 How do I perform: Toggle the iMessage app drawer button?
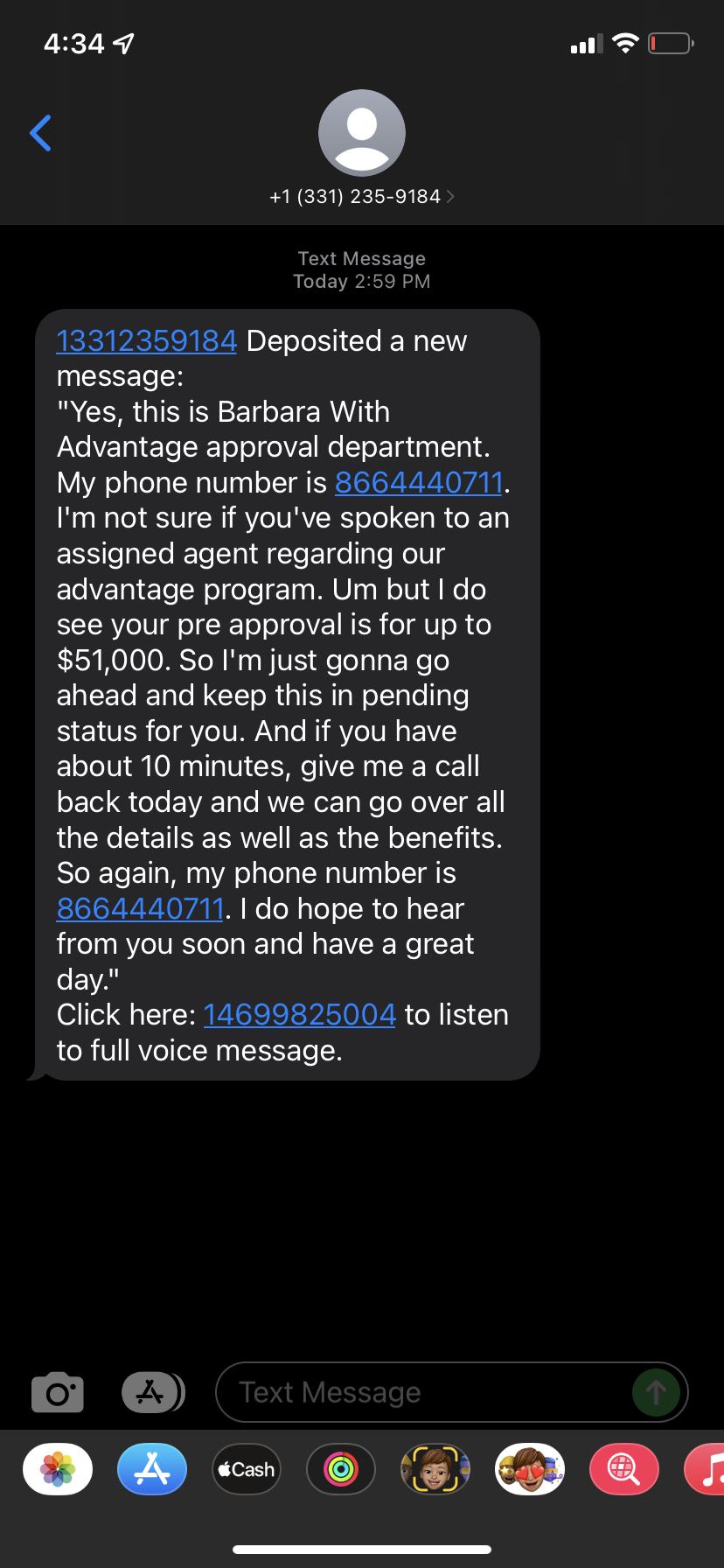[x=153, y=1392]
